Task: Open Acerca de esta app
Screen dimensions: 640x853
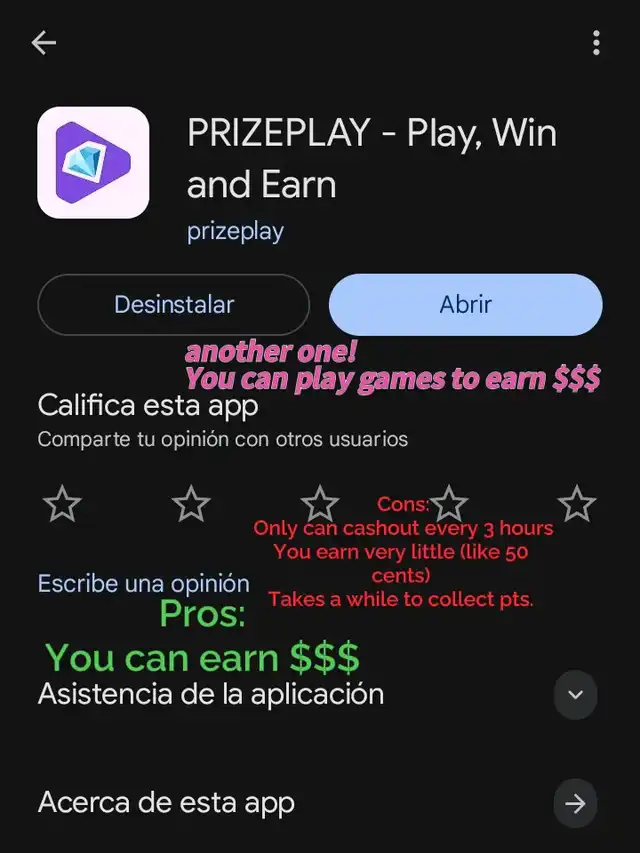Action: click(575, 803)
